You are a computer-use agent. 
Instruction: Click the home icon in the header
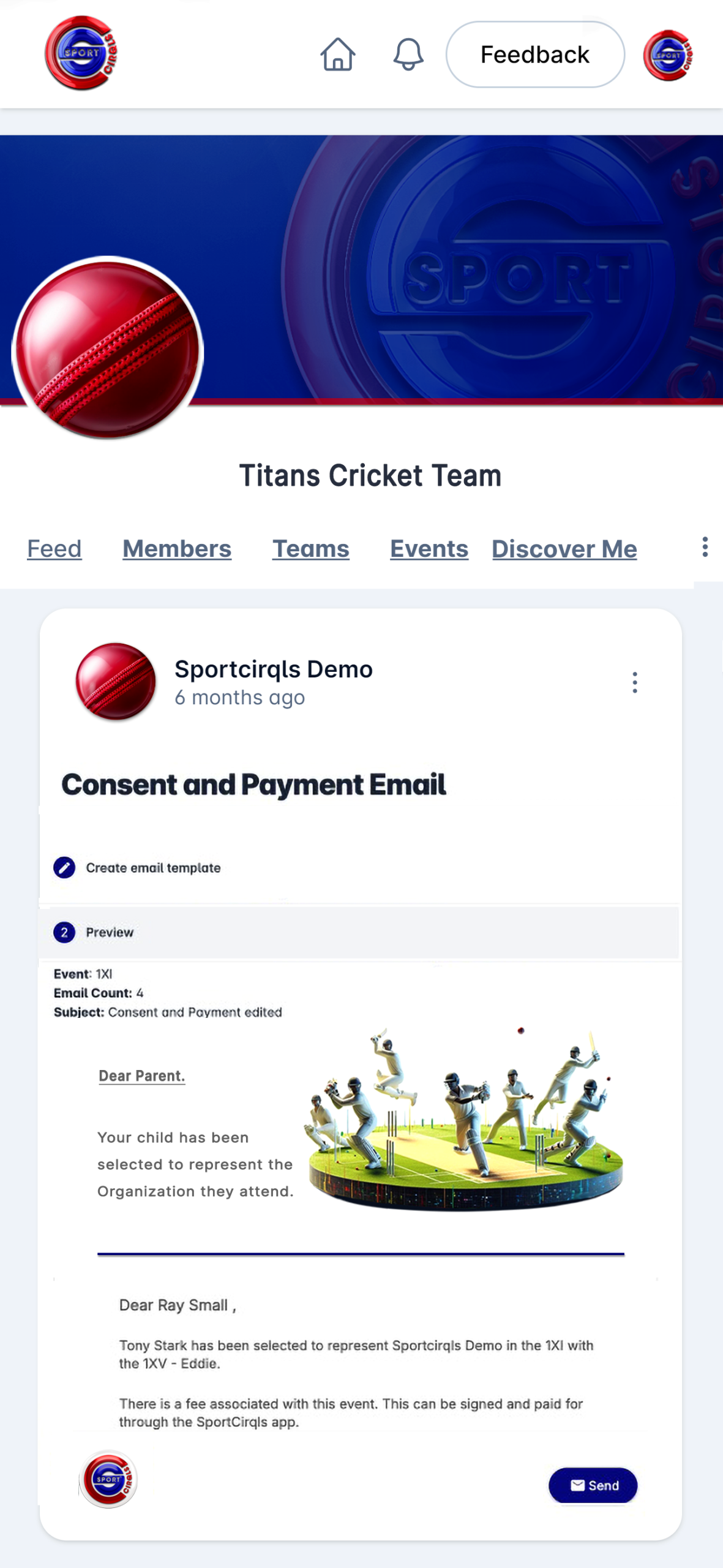(x=337, y=55)
